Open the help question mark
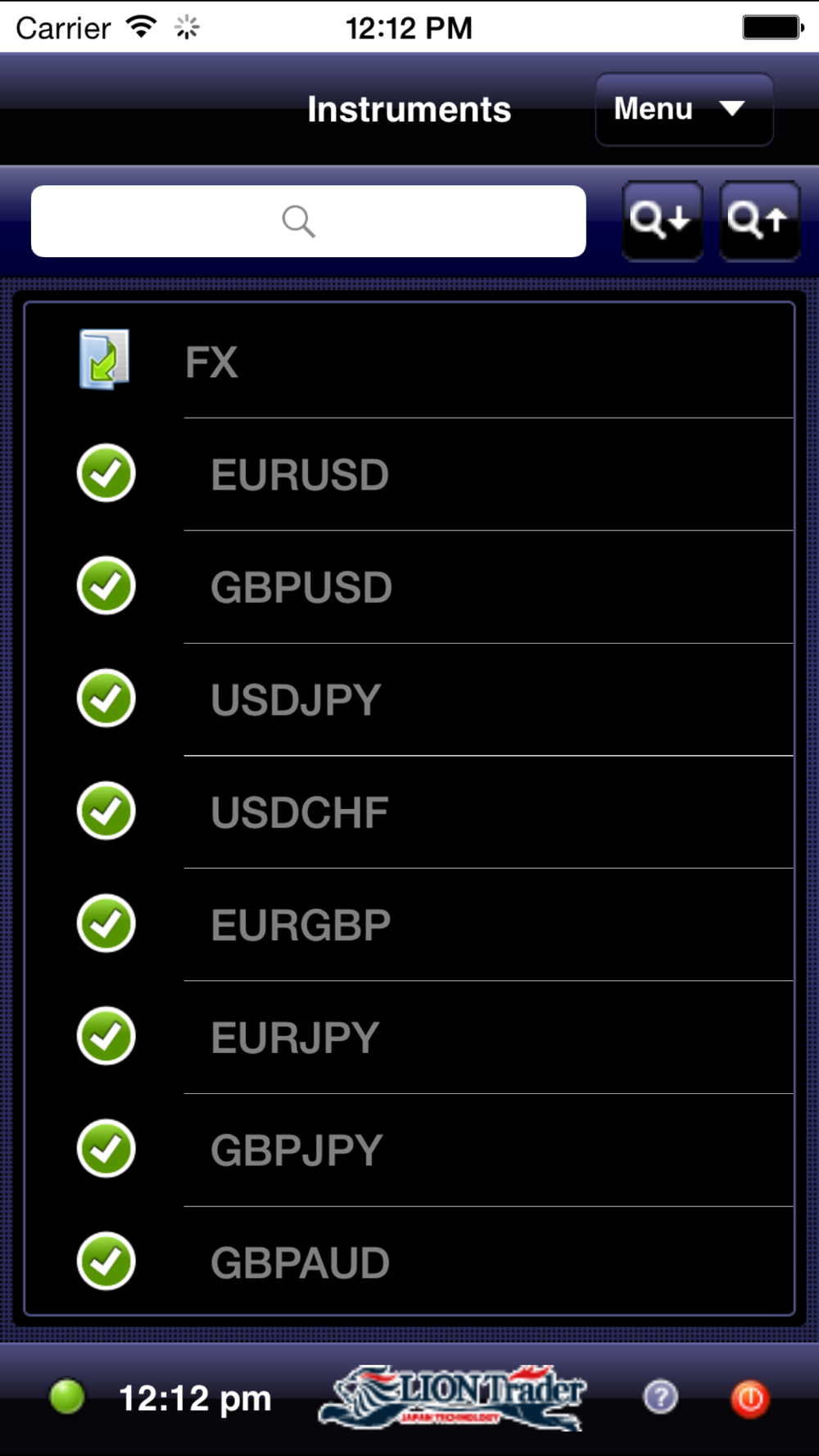This screenshot has width=819, height=1456. pos(661,1397)
